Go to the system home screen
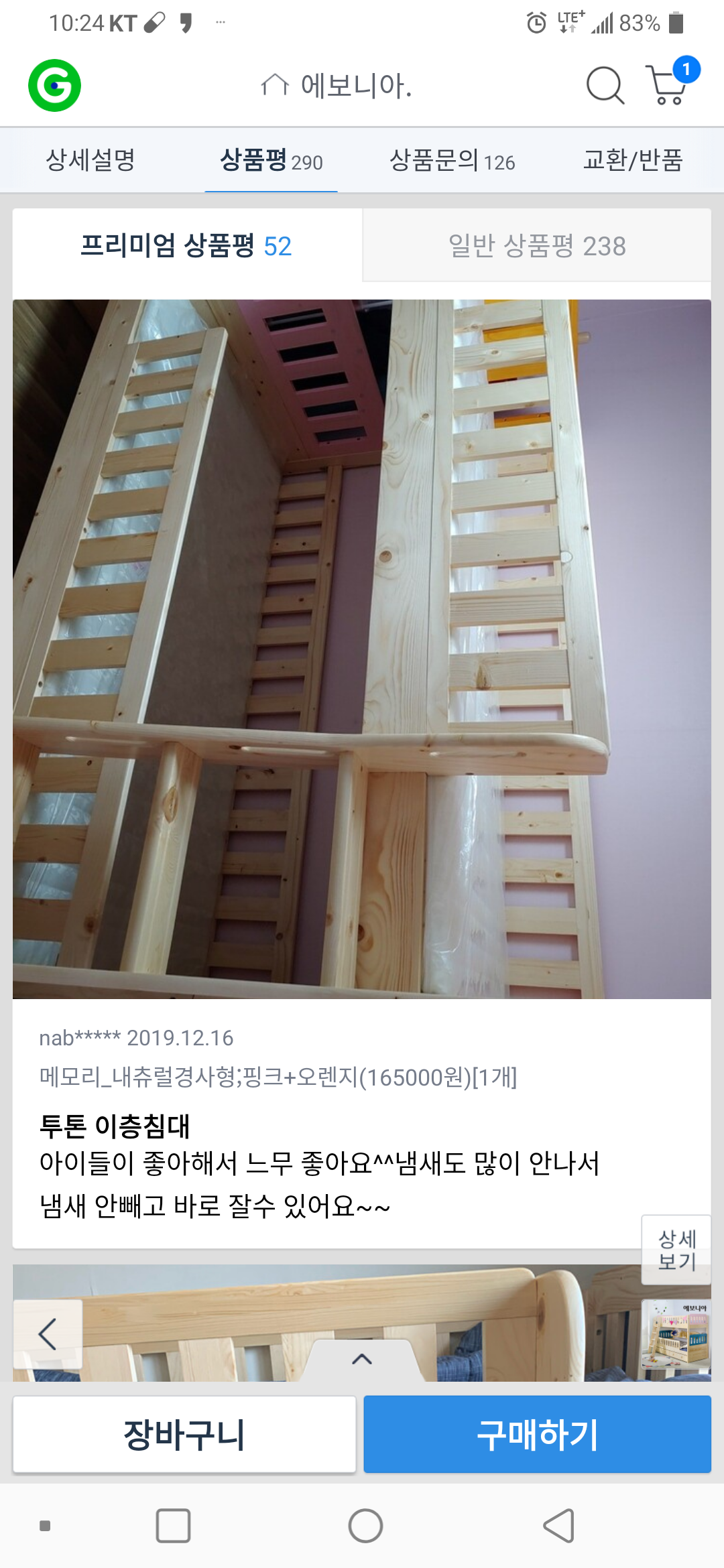The width and height of the screenshot is (724, 1568). pos(365,1526)
